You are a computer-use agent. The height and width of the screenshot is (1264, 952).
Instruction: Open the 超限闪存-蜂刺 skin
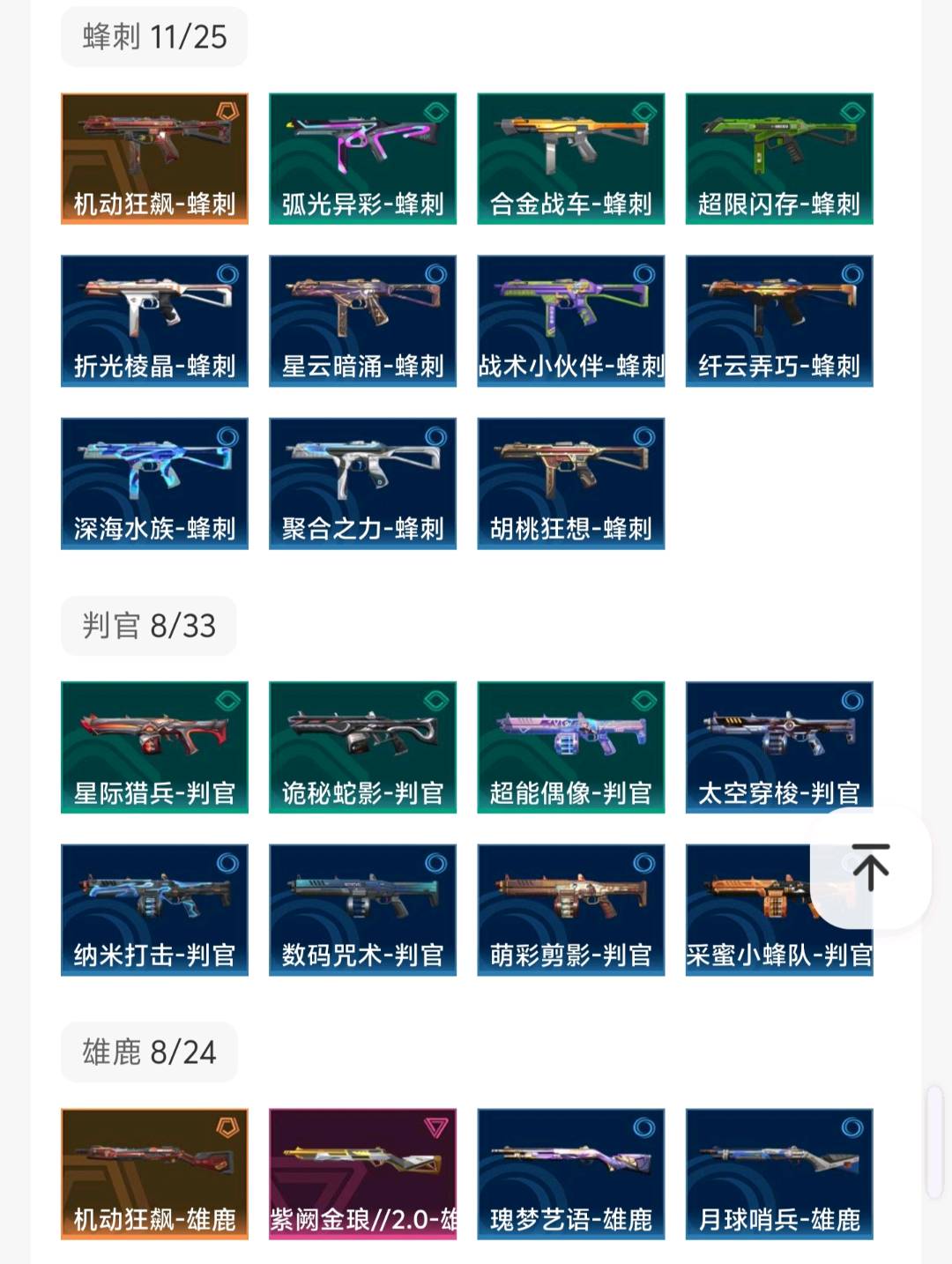tap(779, 159)
